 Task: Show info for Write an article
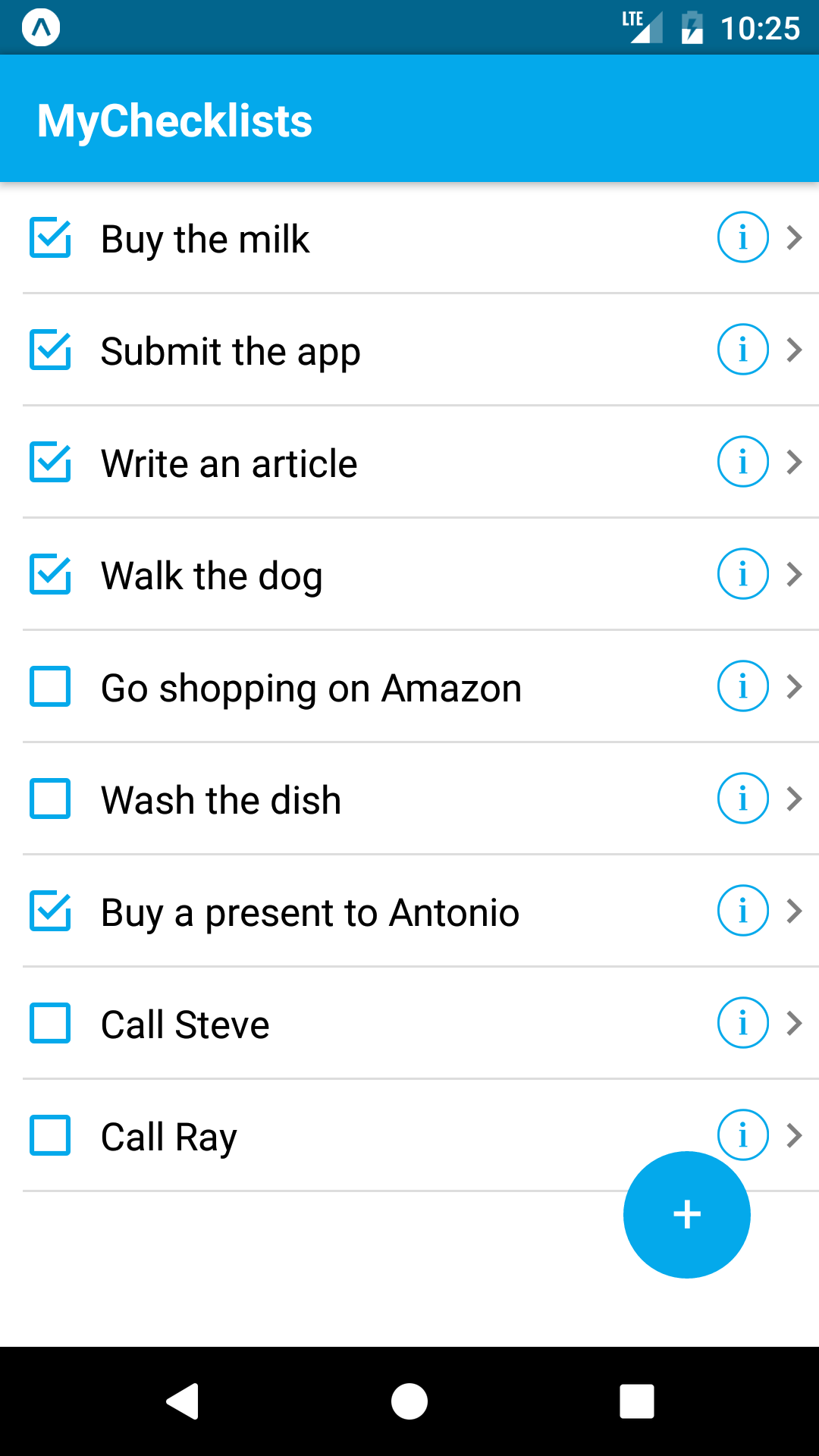[x=742, y=462]
